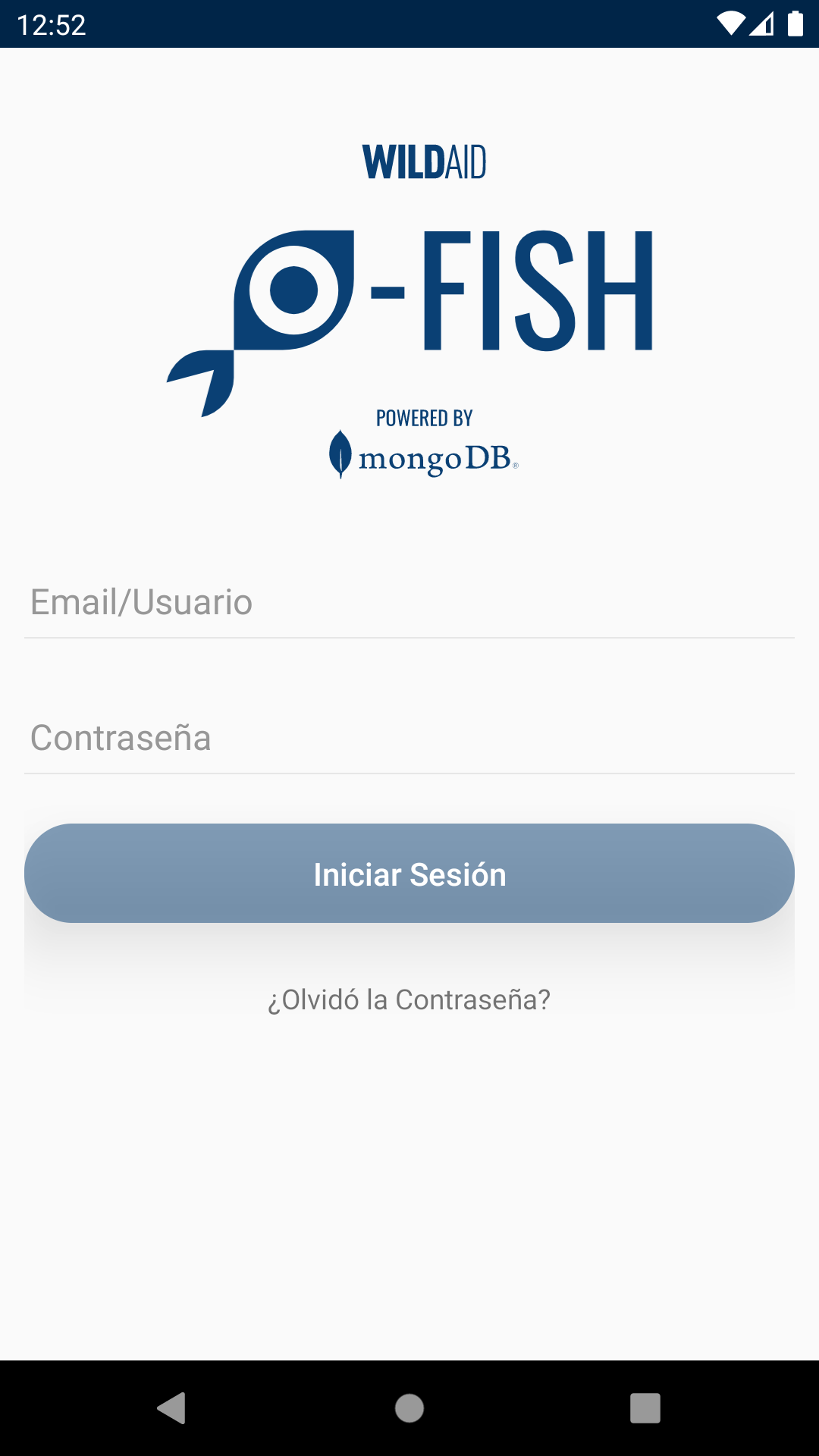Tap the Iniciar Sesión button
Viewport: 819px width, 1456px height.
click(x=409, y=874)
